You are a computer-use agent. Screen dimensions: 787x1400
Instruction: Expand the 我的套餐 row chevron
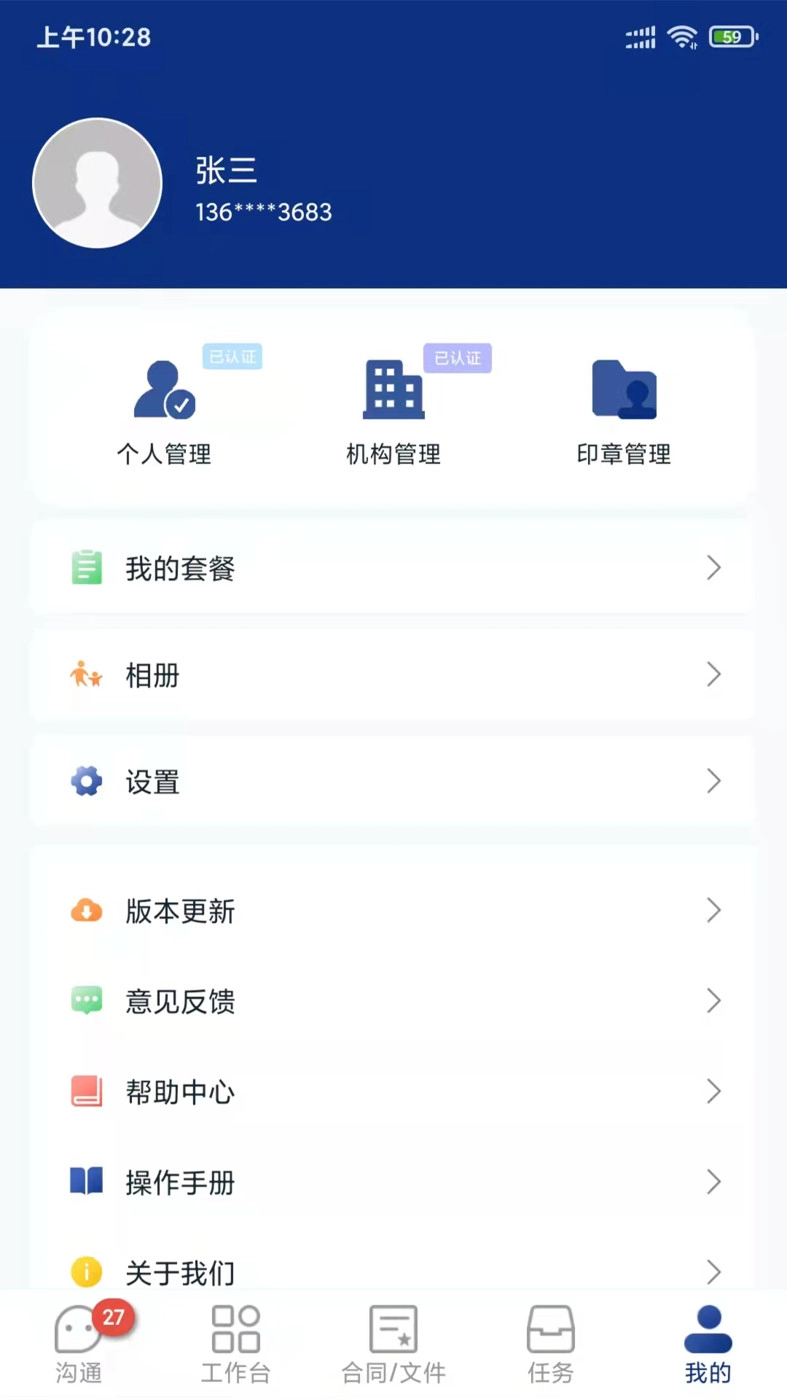pos(714,567)
